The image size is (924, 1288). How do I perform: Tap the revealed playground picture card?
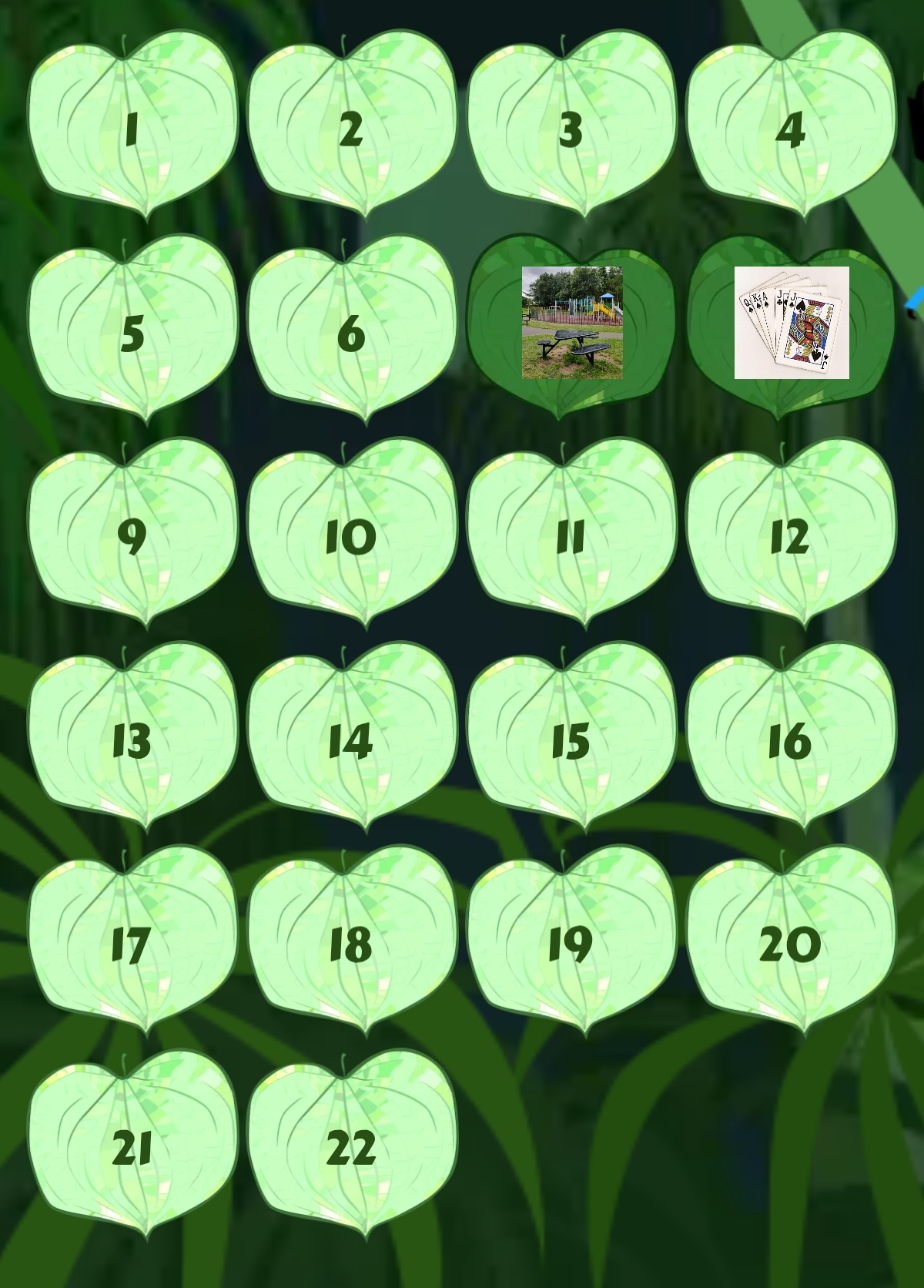coord(572,323)
